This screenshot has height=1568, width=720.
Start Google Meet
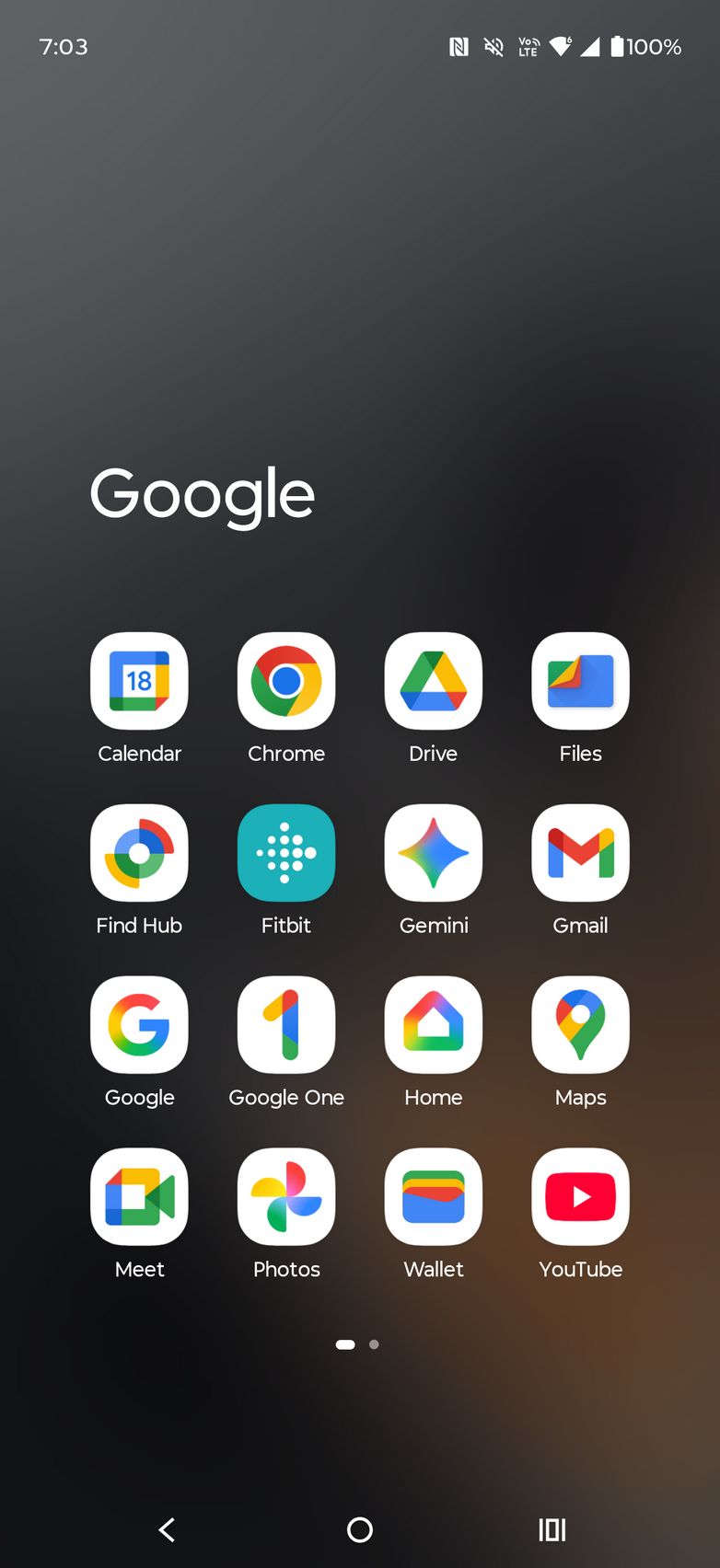139,1197
